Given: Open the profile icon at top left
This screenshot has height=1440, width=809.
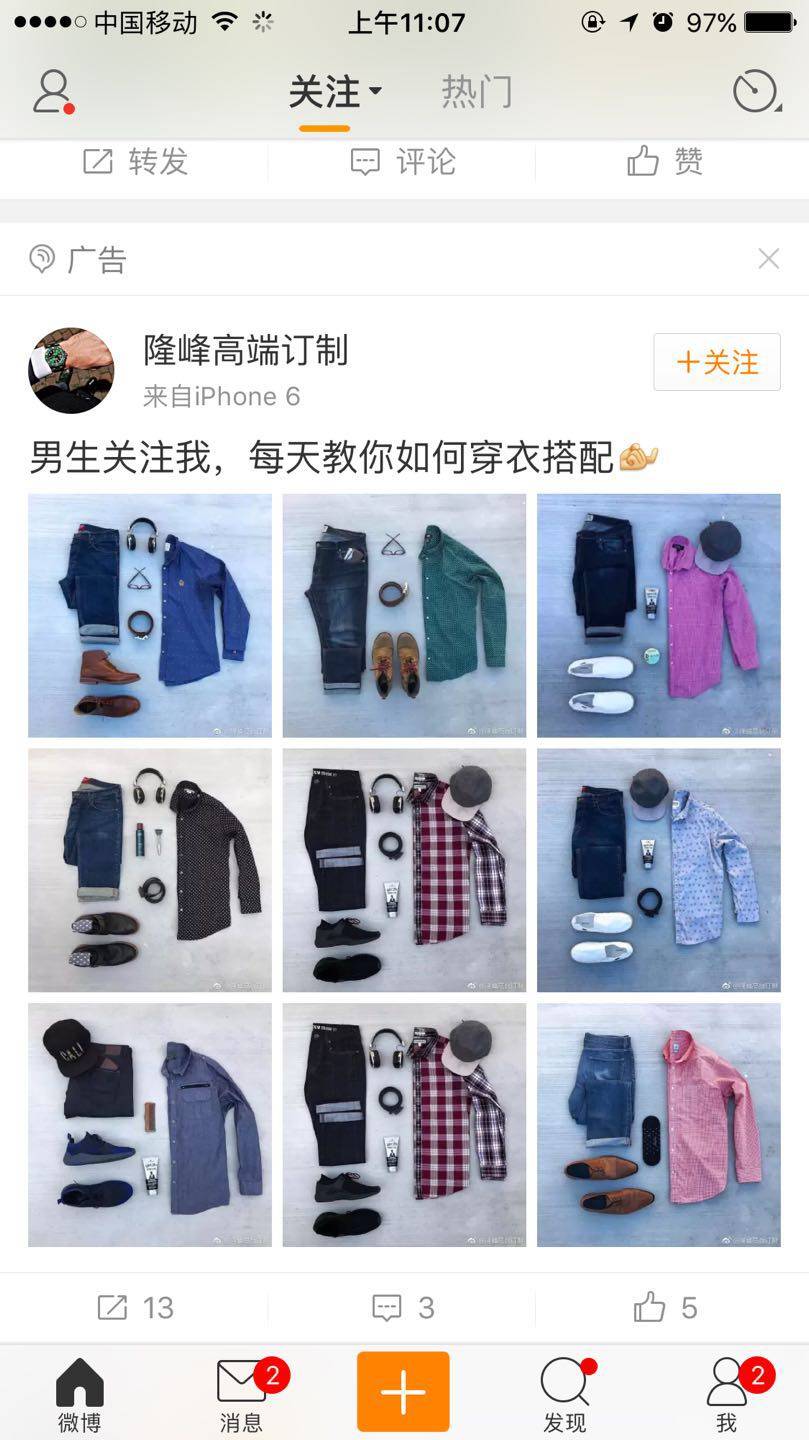Looking at the screenshot, I should pos(52,92).
